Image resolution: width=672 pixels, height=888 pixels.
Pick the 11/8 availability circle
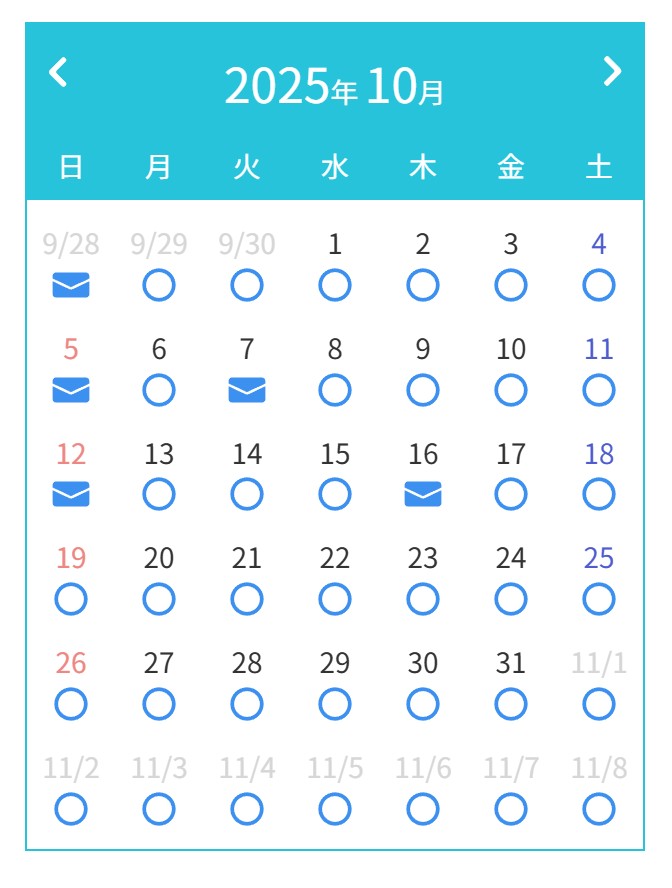click(599, 809)
